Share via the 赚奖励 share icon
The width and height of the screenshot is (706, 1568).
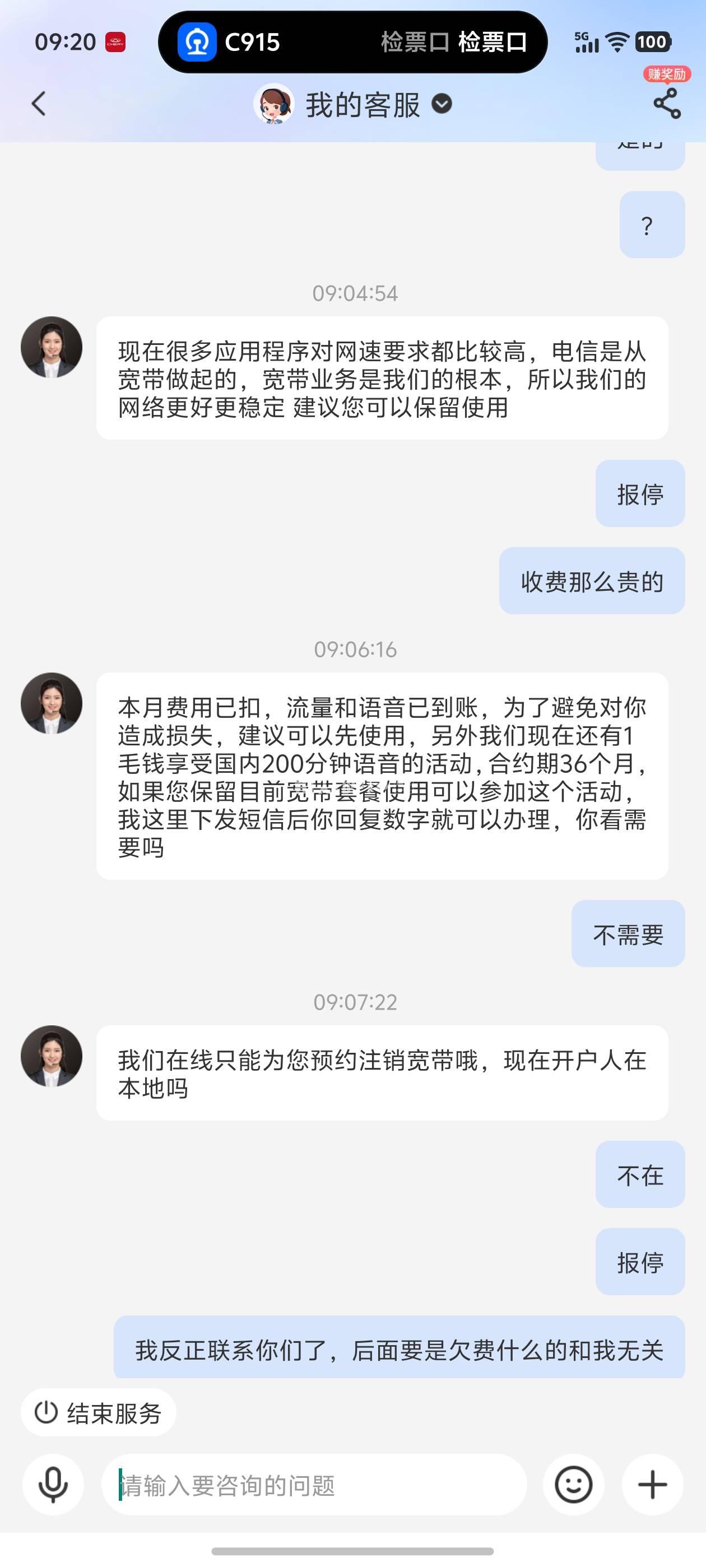click(666, 104)
